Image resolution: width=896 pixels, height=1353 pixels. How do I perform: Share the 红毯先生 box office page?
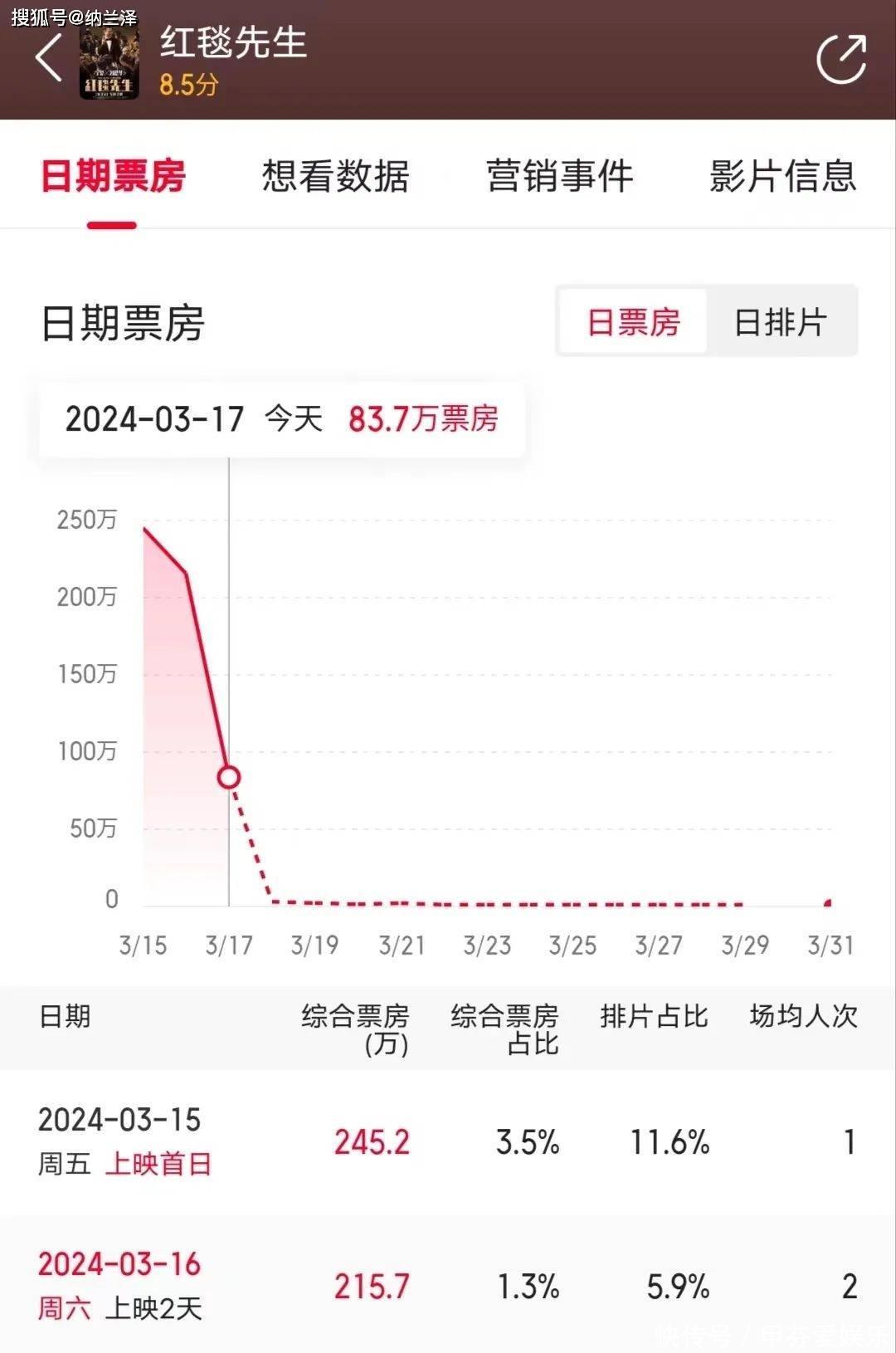pyautogui.click(x=841, y=59)
